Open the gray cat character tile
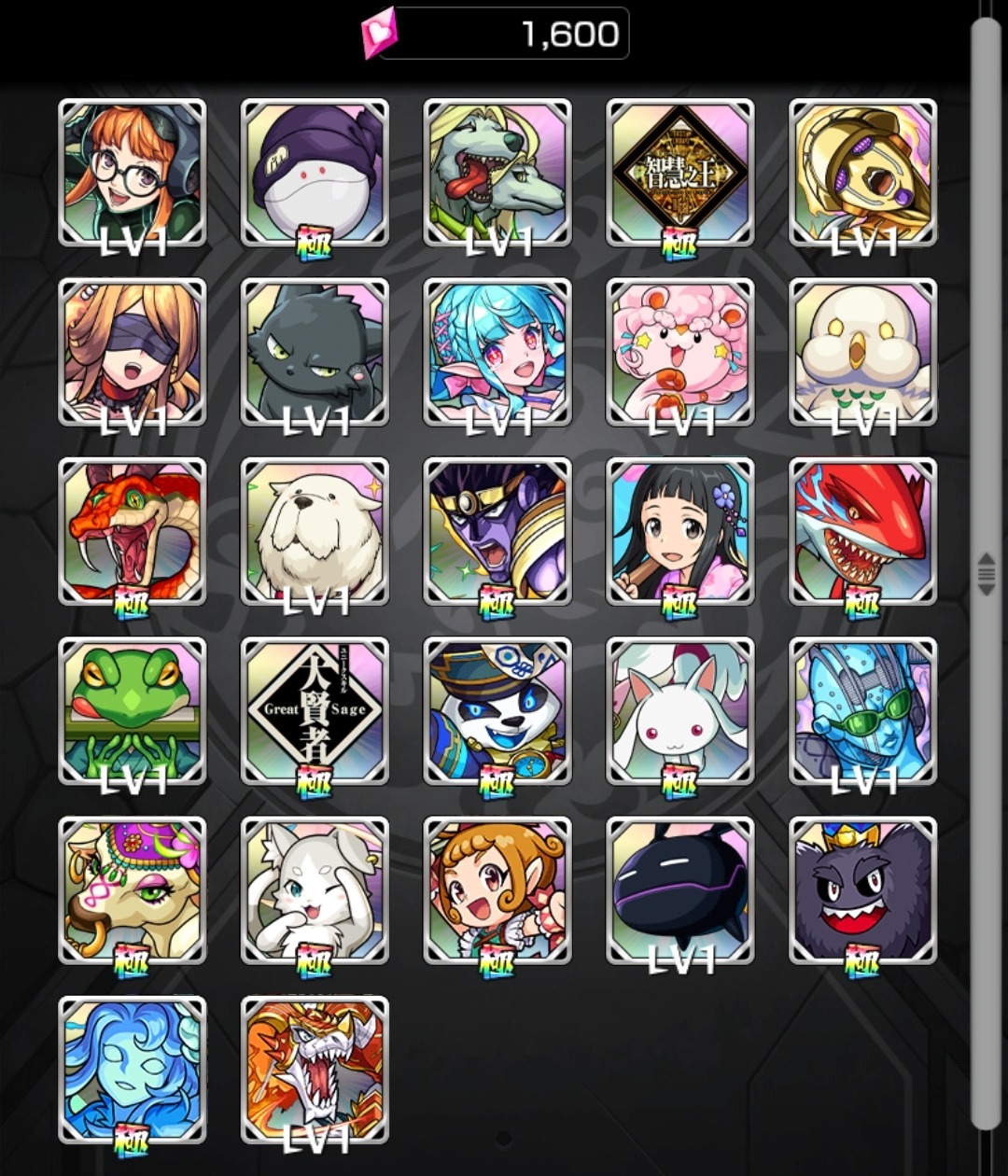The image size is (1008, 1176). 315,352
